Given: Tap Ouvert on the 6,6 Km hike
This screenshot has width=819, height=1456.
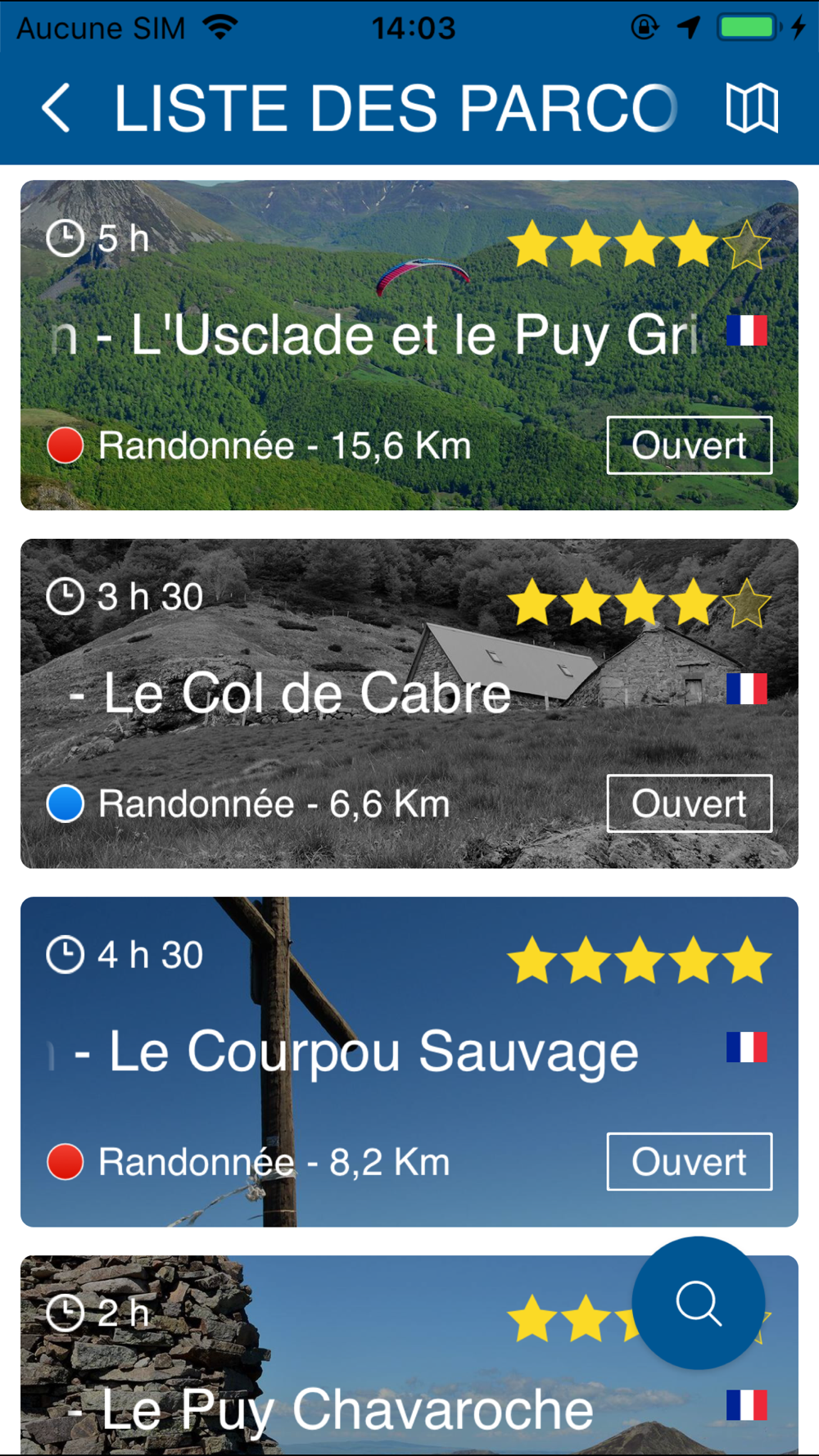Looking at the screenshot, I should click(x=689, y=803).
